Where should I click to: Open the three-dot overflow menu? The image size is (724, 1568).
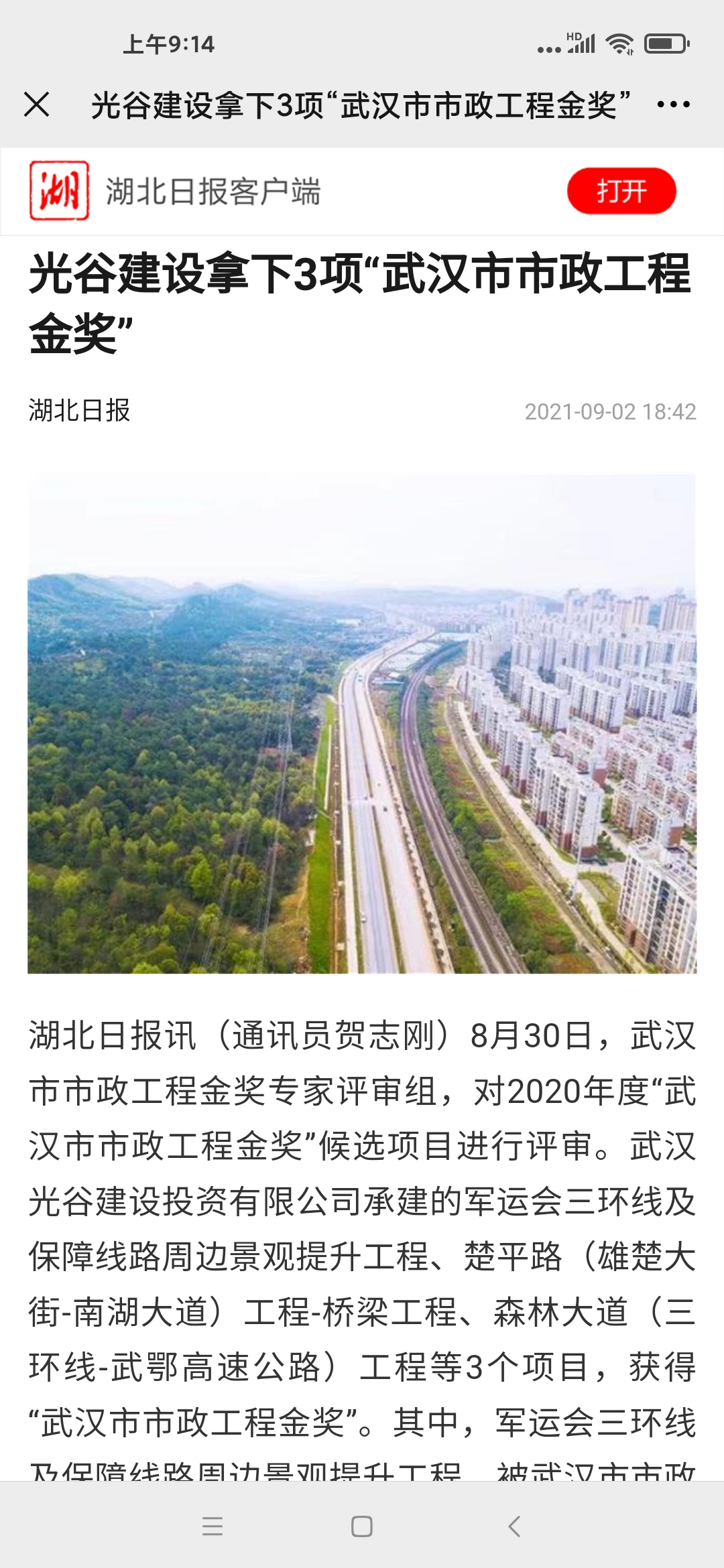point(673,105)
